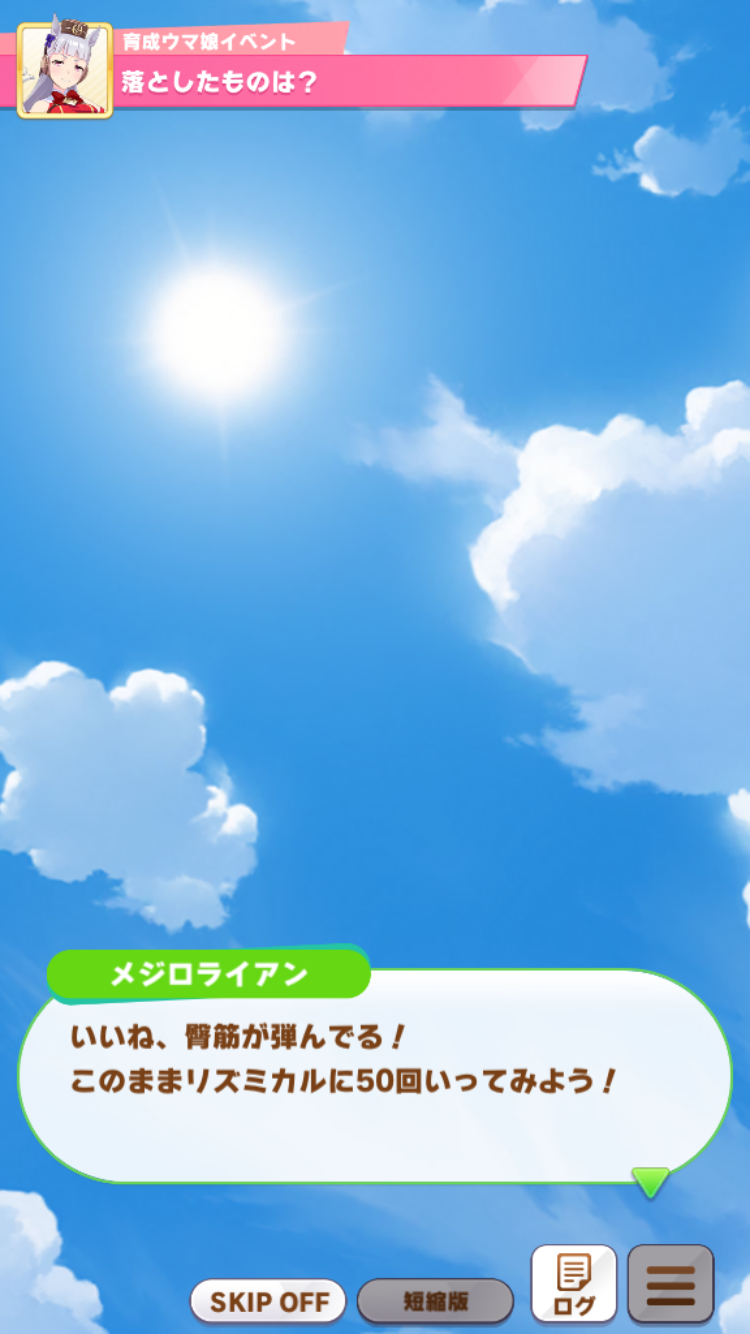Advance Mejiro Ryan's dialogue with green arrow

tap(650, 1182)
